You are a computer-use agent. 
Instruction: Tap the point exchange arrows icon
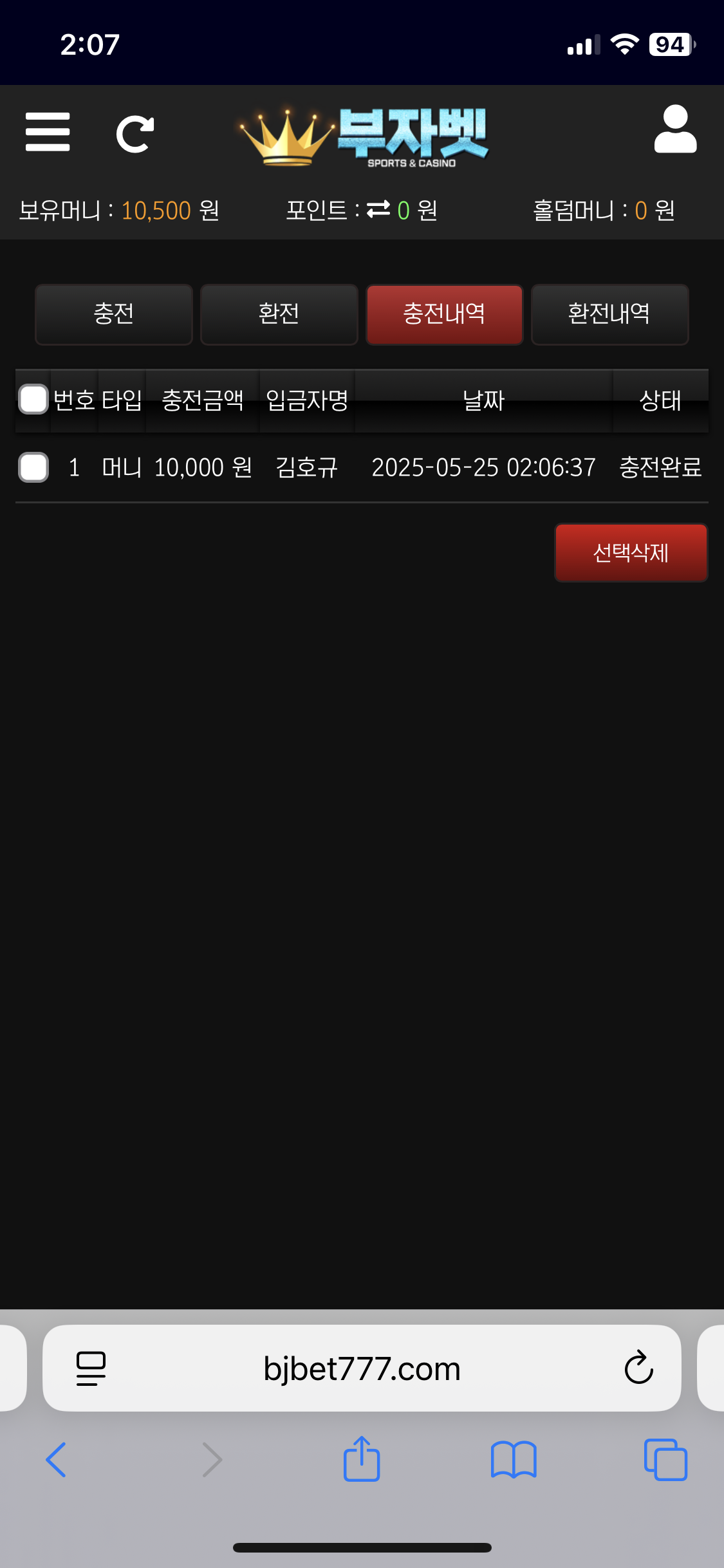point(378,209)
